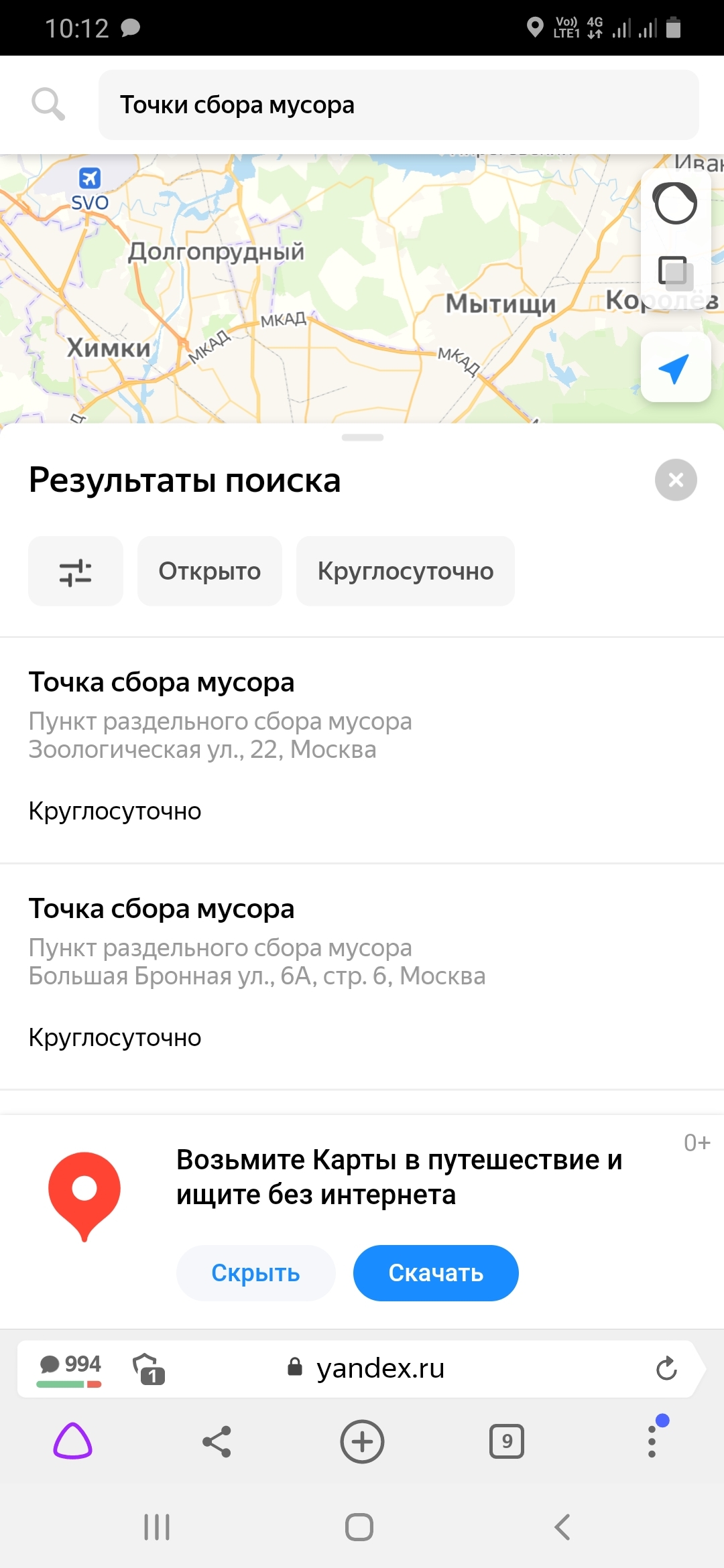The height and width of the screenshot is (1568, 724).
Task: Launch Alice from the browser toolbar
Action: (x=72, y=1441)
